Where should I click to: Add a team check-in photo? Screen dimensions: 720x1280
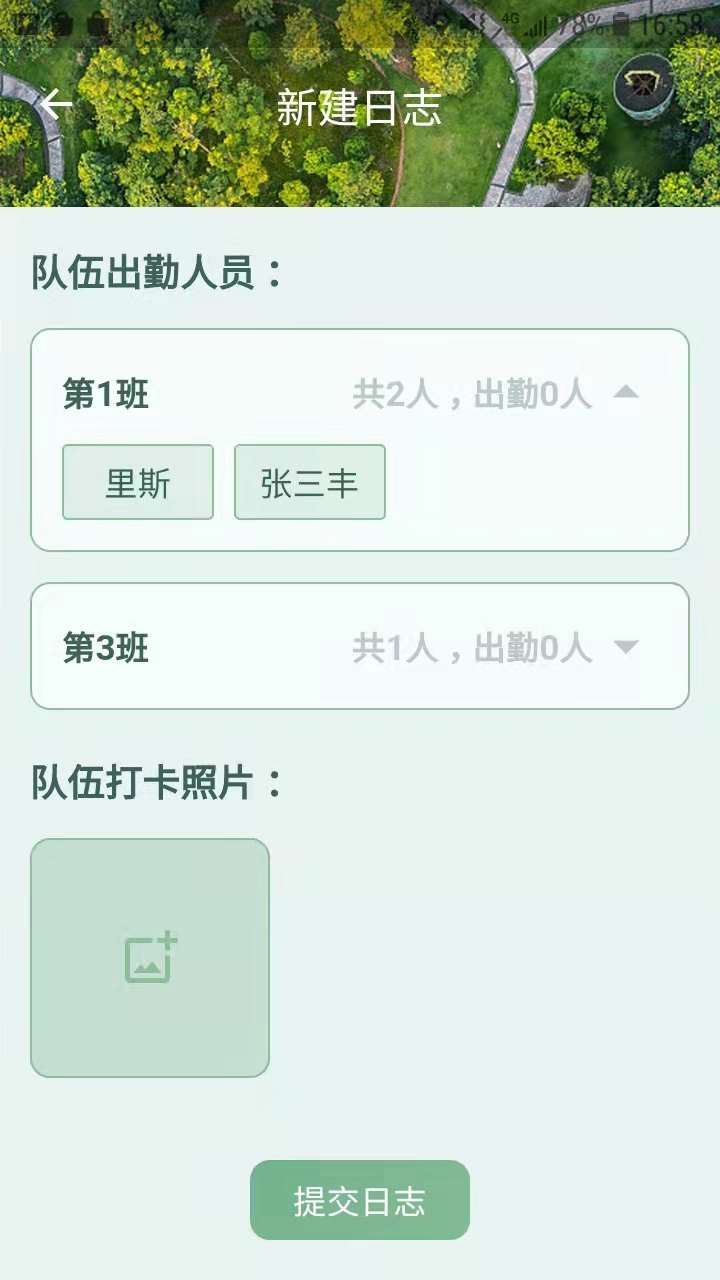pyautogui.click(x=150, y=958)
